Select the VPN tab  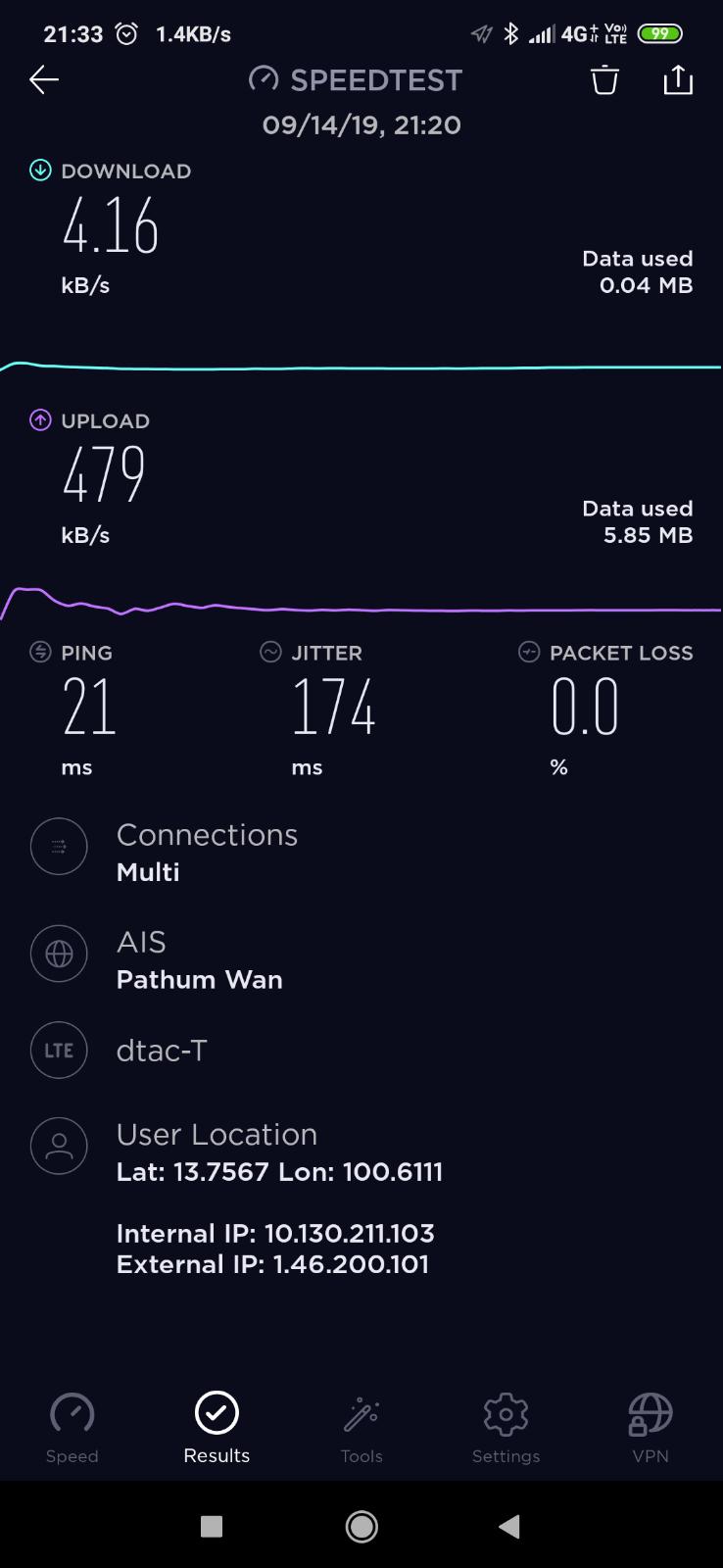(x=651, y=1428)
